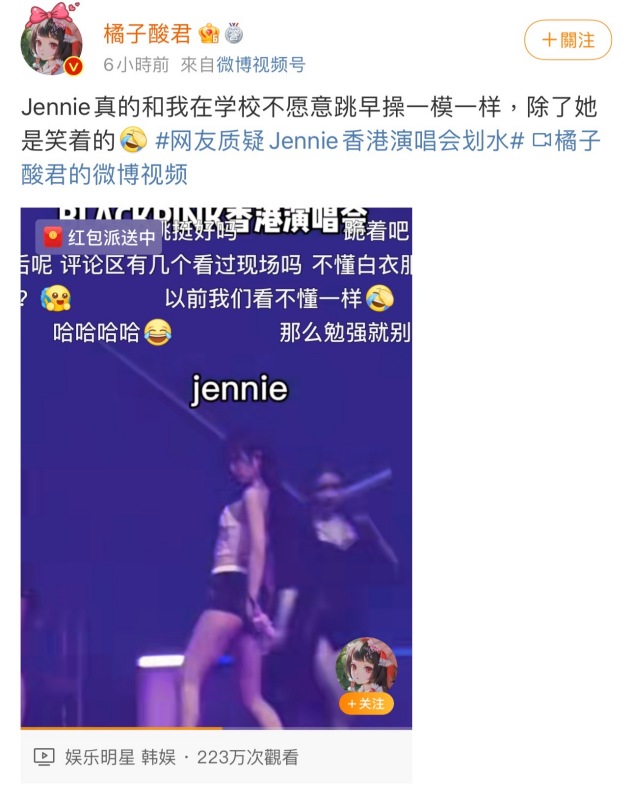Follow 橘子酸君 with the 關注 button

[568, 40]
